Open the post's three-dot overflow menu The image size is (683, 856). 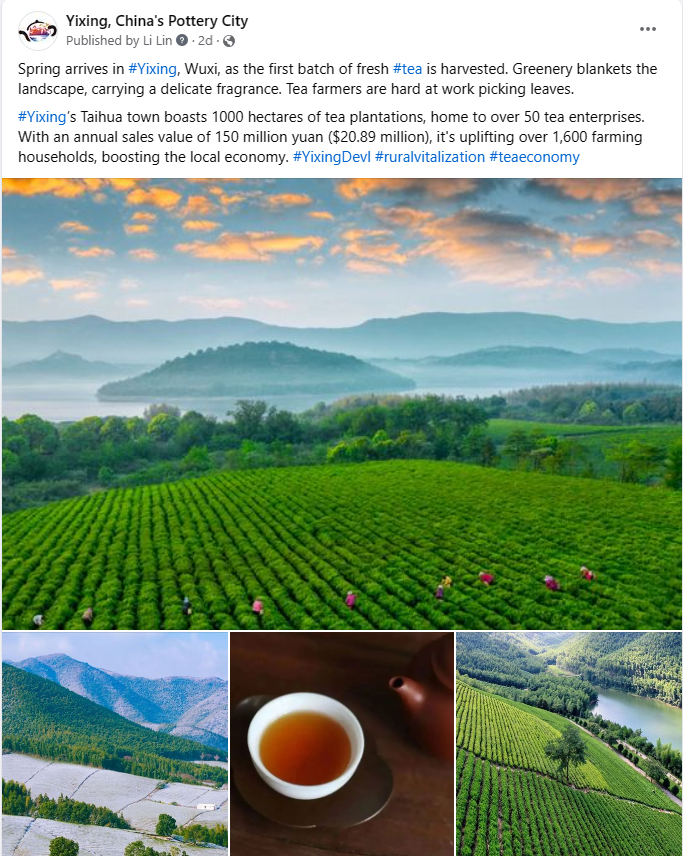[648, 29]
